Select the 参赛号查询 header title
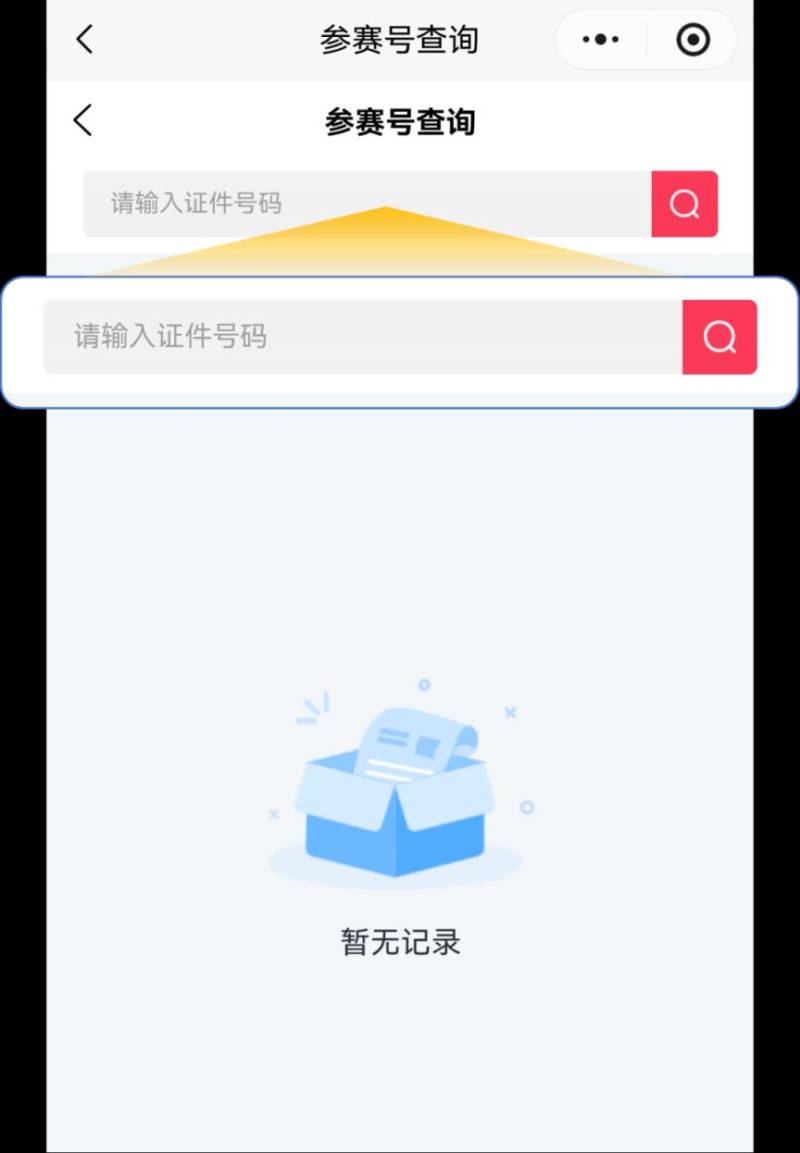 click(x=400, y=39)
